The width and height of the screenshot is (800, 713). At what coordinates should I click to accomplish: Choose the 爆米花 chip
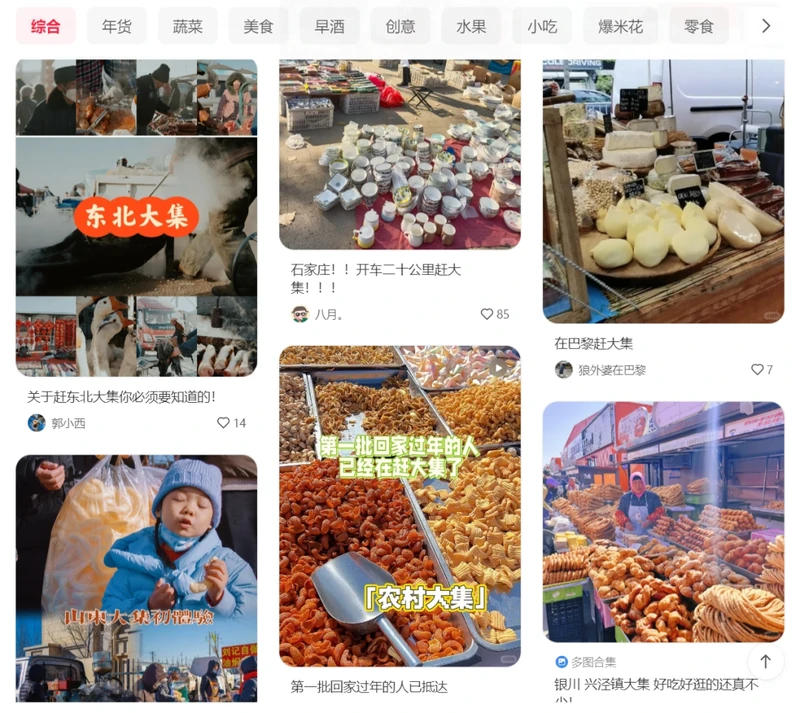click(x=620, y=26)
